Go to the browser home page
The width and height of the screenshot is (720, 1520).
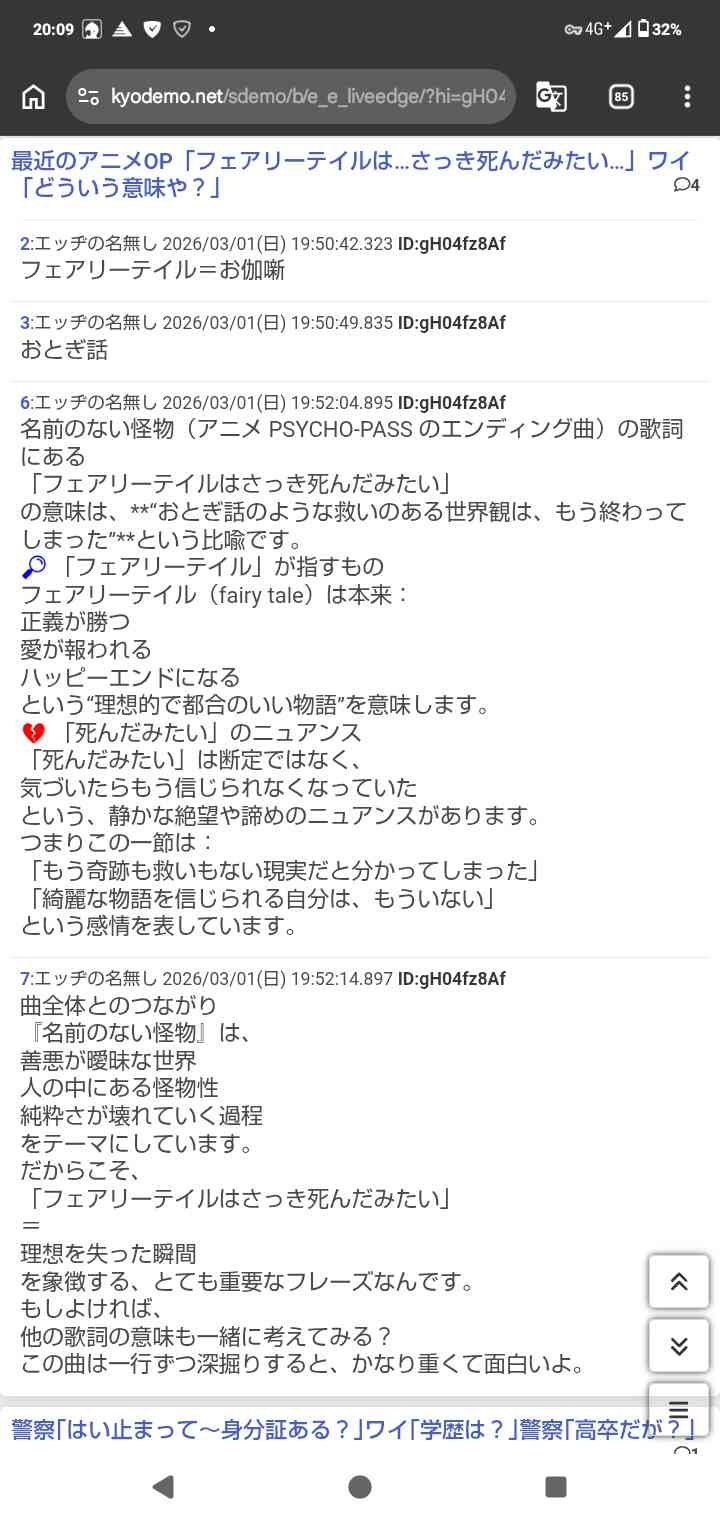click(x=33, y=97)
